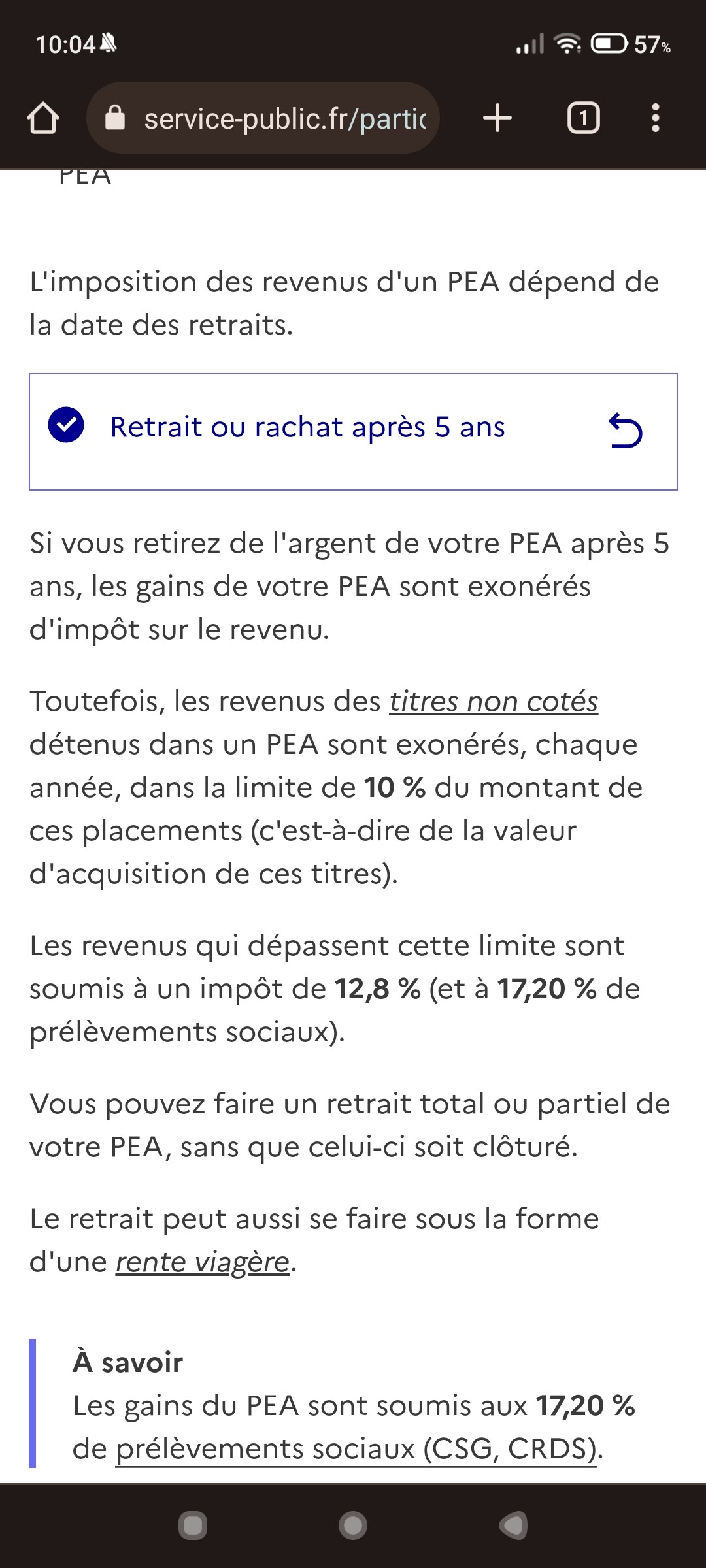This screenshot has width=706, height=1568.
Task: Open the 'rente viagère' link
Action: pos(203,1262)
